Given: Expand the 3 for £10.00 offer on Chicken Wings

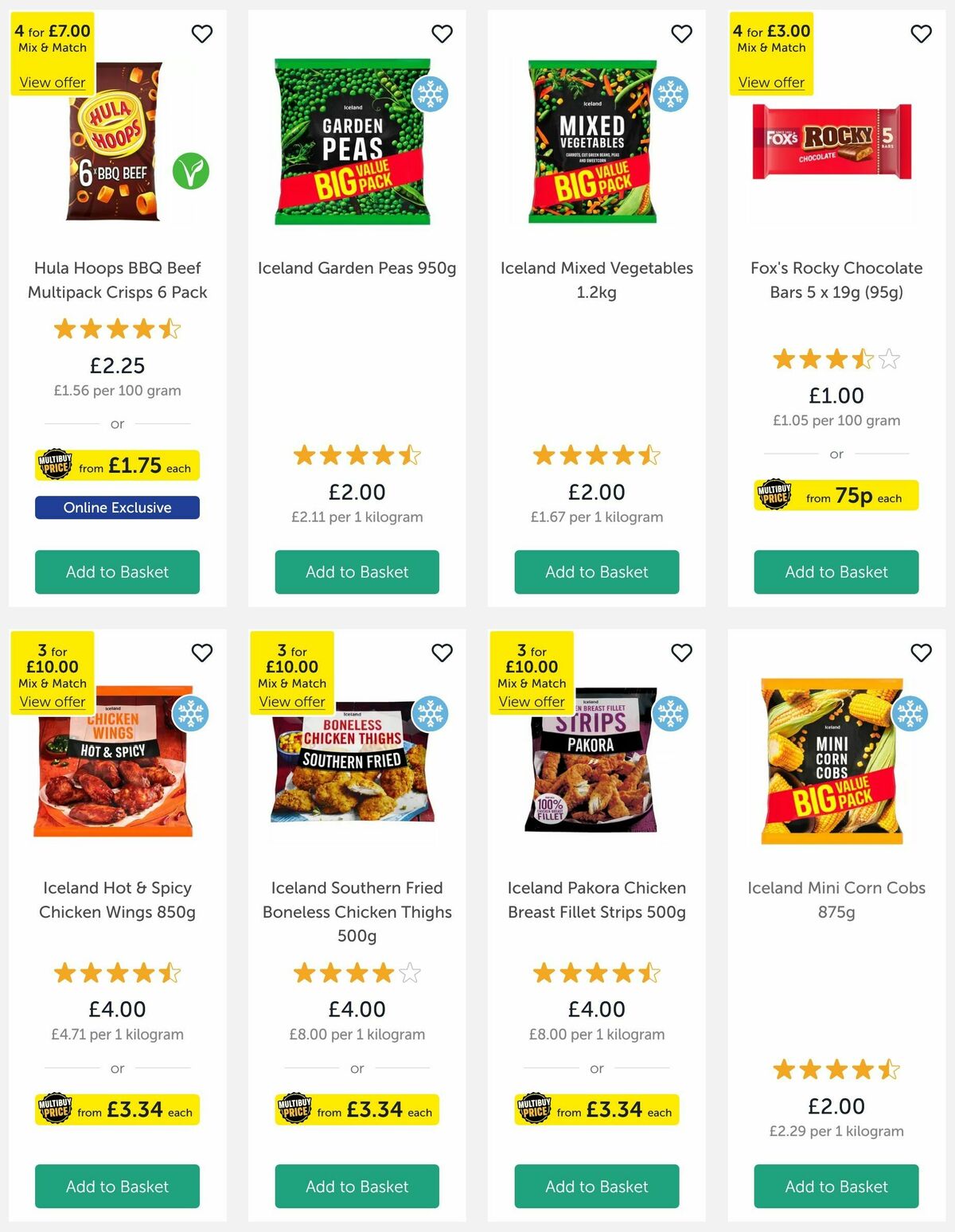Looking at the screenshot, I should coord(53,701).
